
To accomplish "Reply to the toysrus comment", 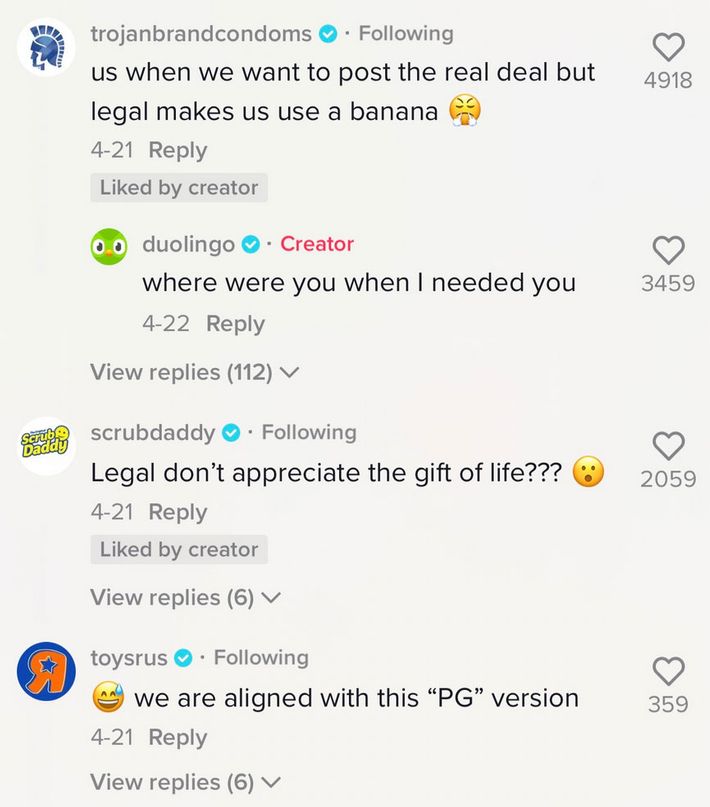I will (x=177, y=737).
